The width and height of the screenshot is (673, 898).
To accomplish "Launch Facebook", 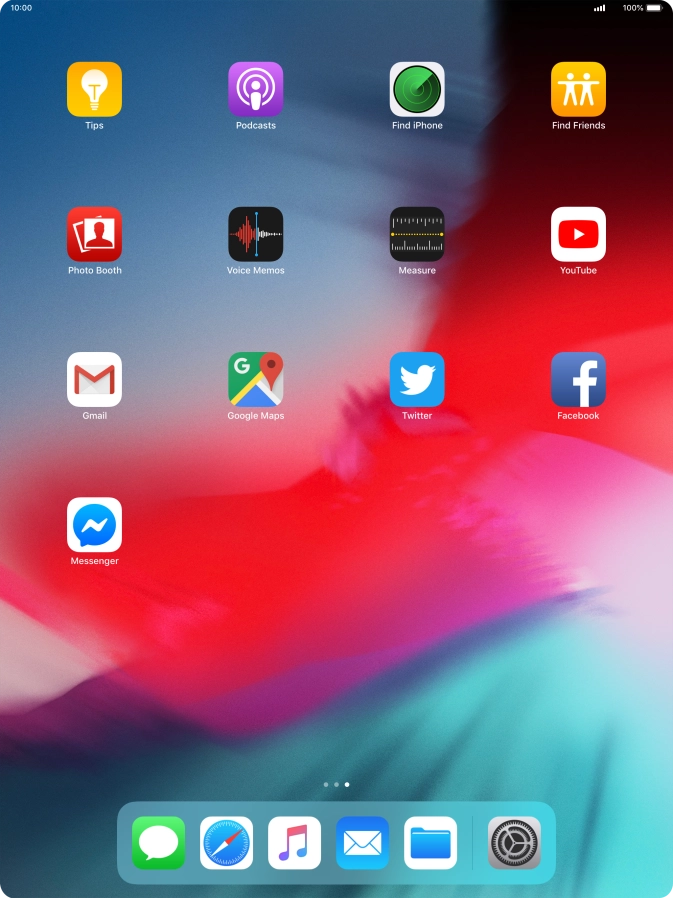I will click(x=578, y=379).
